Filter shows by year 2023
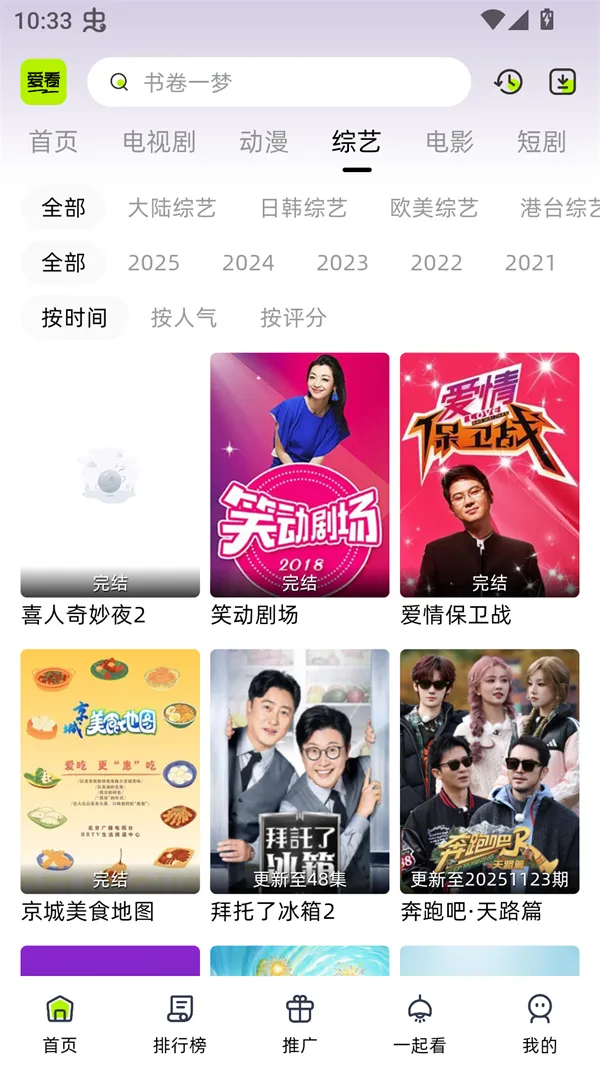Screen dimensions: 600x1066 (342, 263)
